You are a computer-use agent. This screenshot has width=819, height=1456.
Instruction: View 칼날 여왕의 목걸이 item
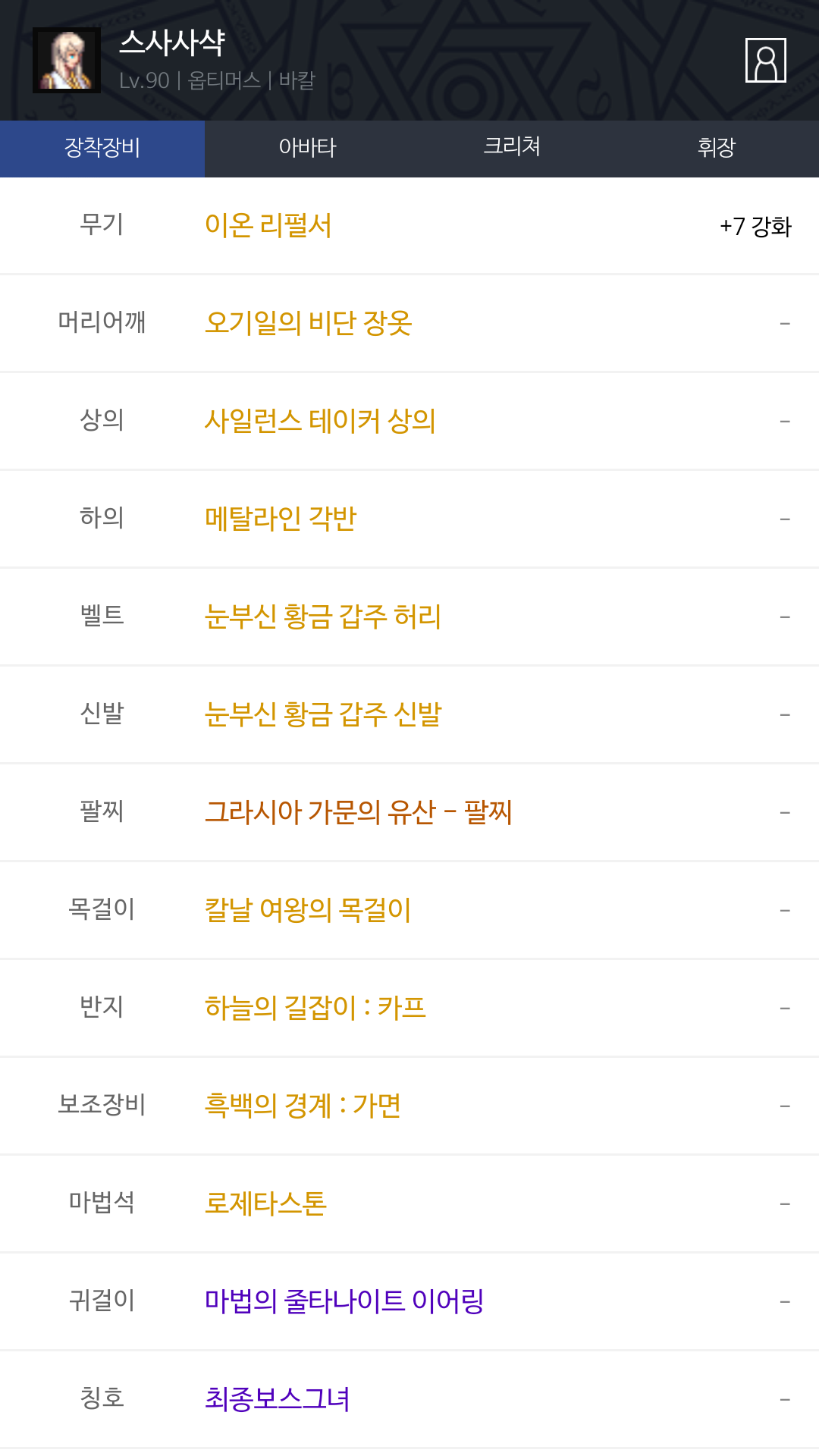(308, 910)
